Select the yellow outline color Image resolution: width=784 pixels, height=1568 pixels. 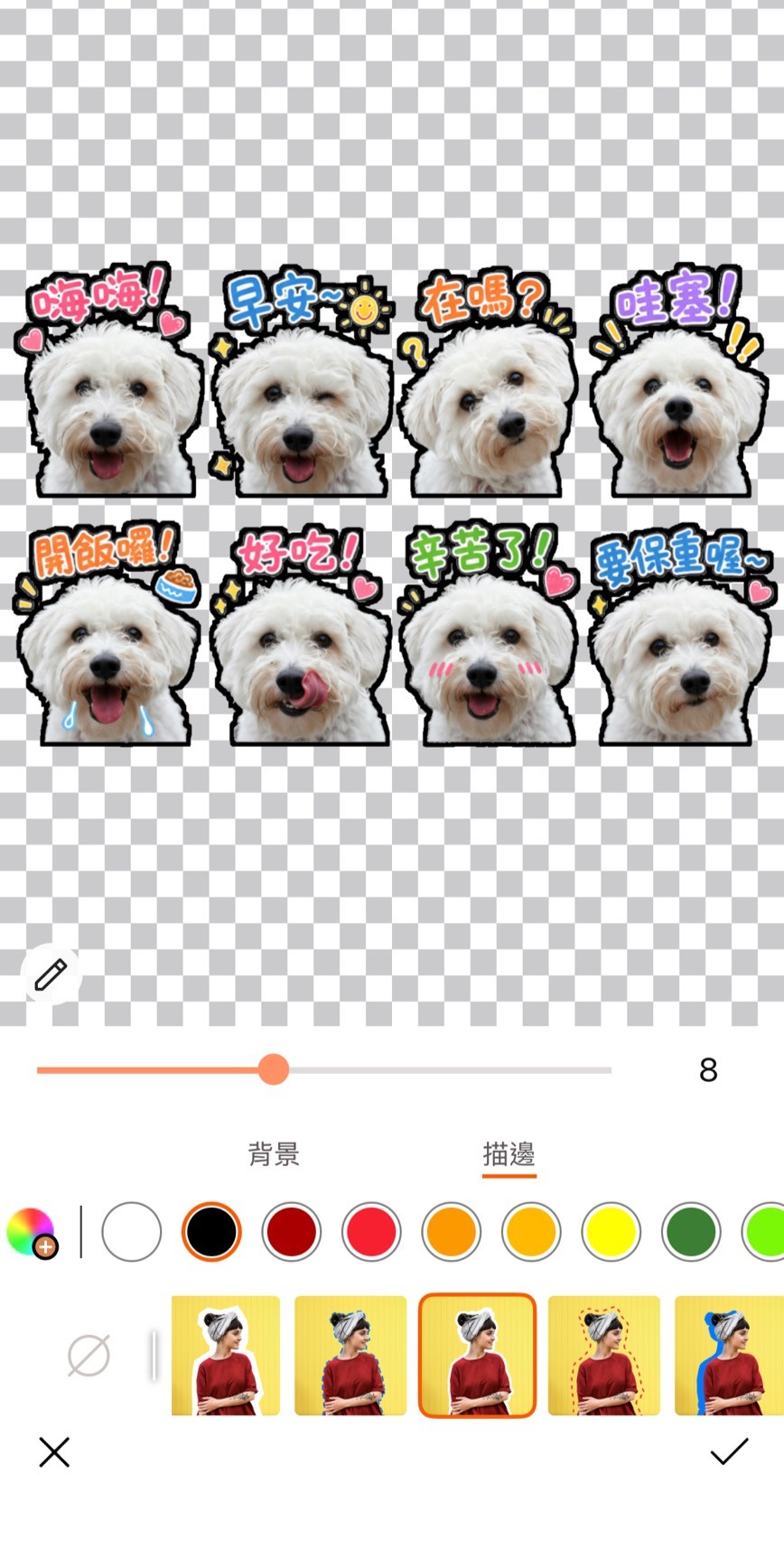point(611,1231)
